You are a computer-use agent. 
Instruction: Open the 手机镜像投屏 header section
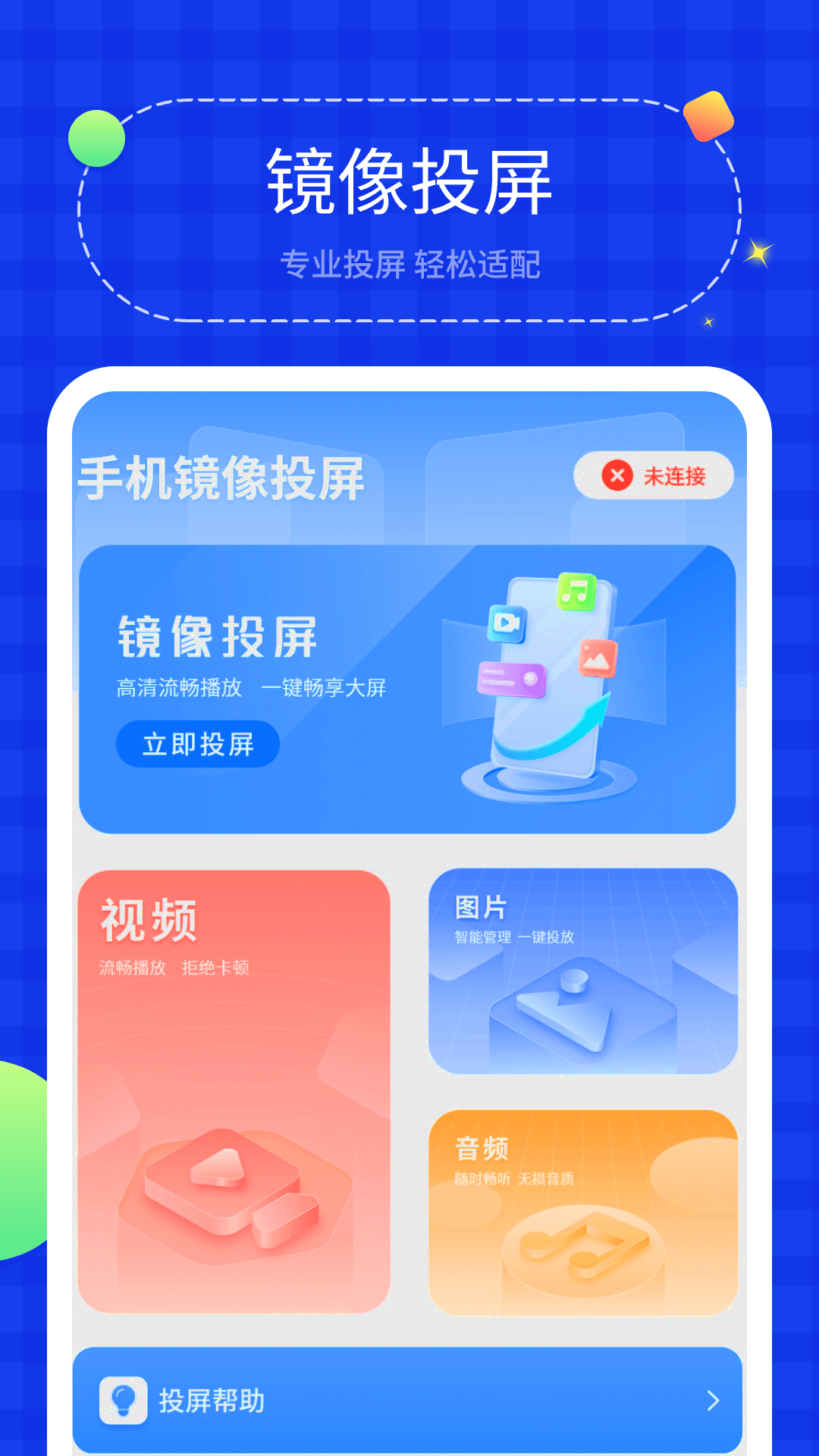point(224,476)
